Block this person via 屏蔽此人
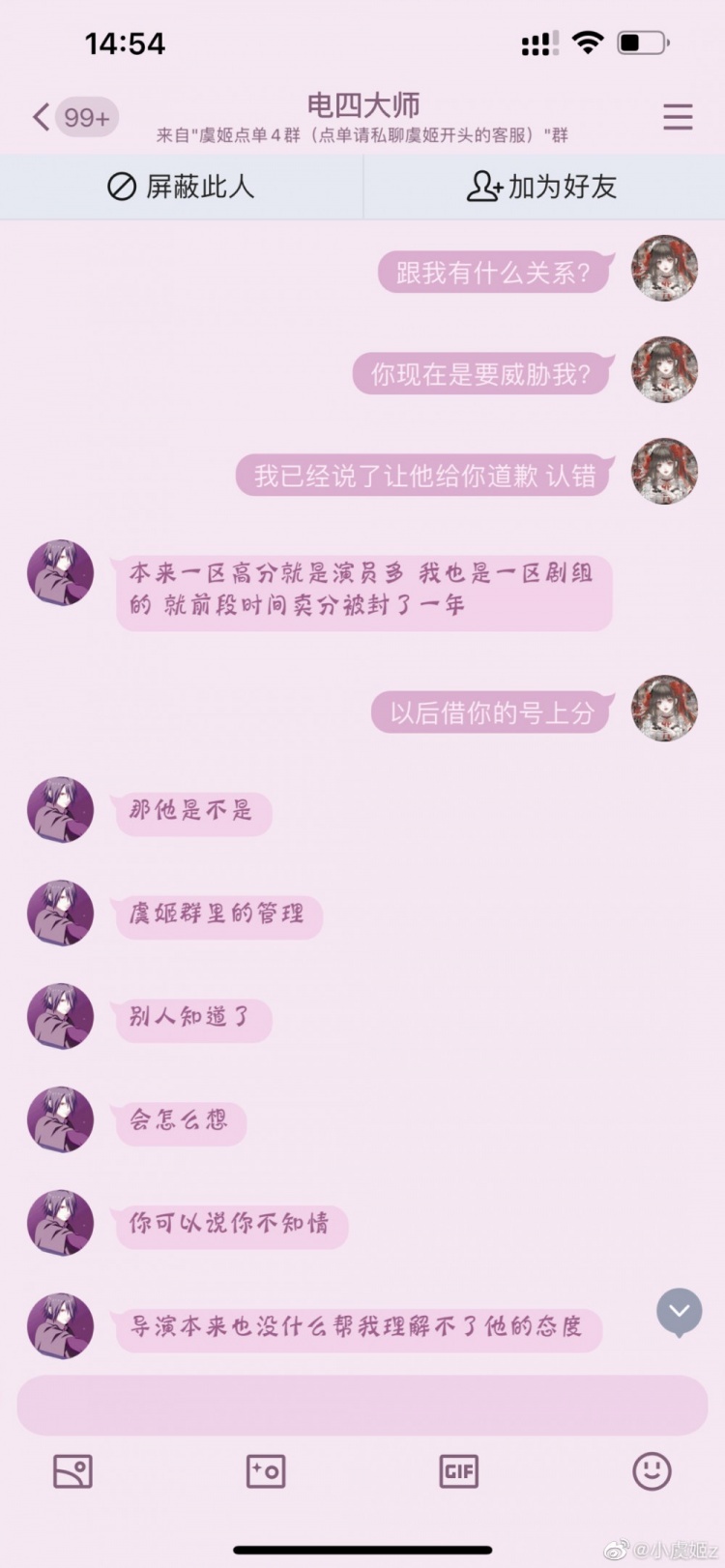The height and width of the screenshot is (1568, 725). click(181, 187)
